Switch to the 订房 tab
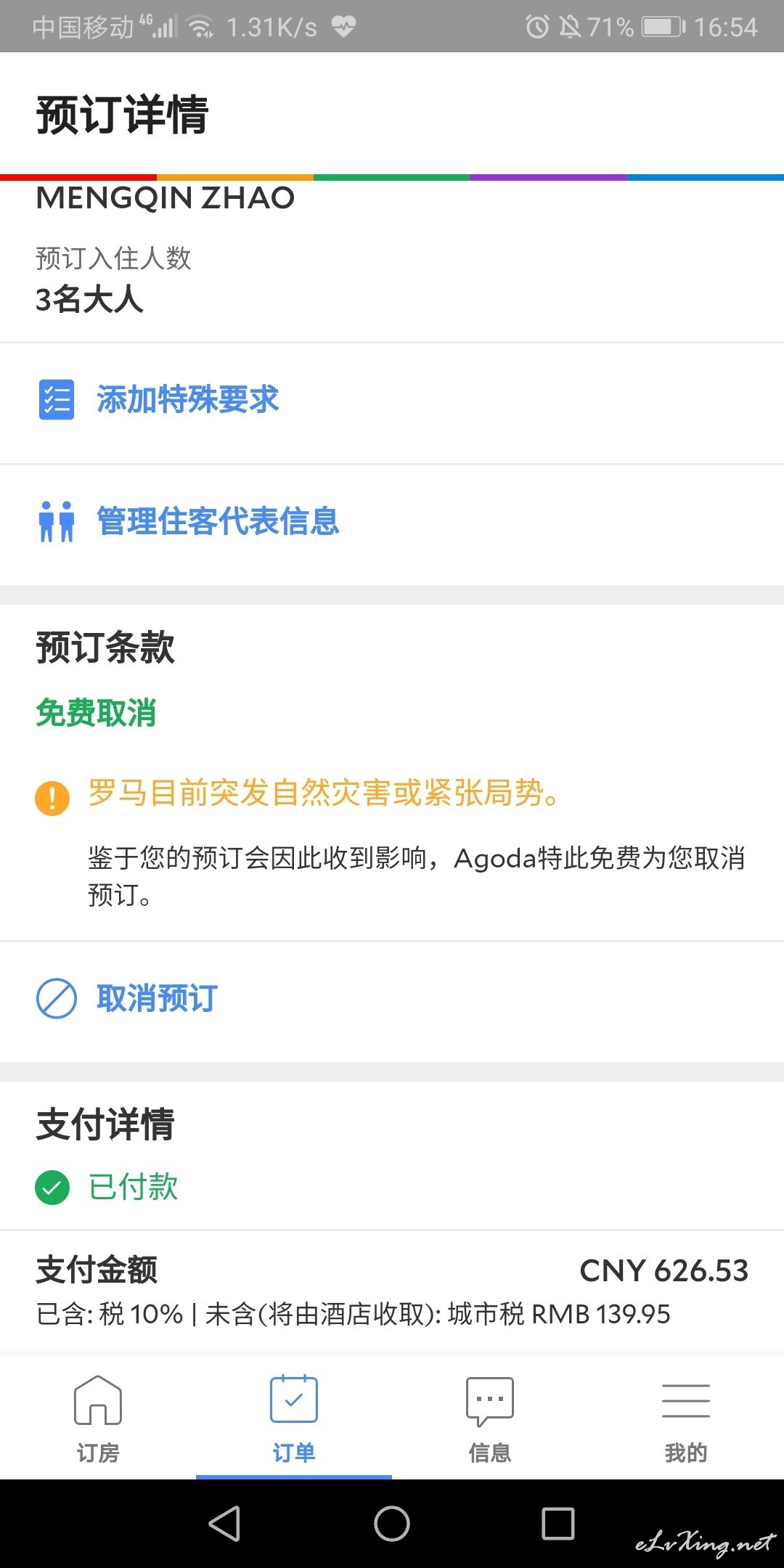The image size is (784, 1568). pos(98,1418)
